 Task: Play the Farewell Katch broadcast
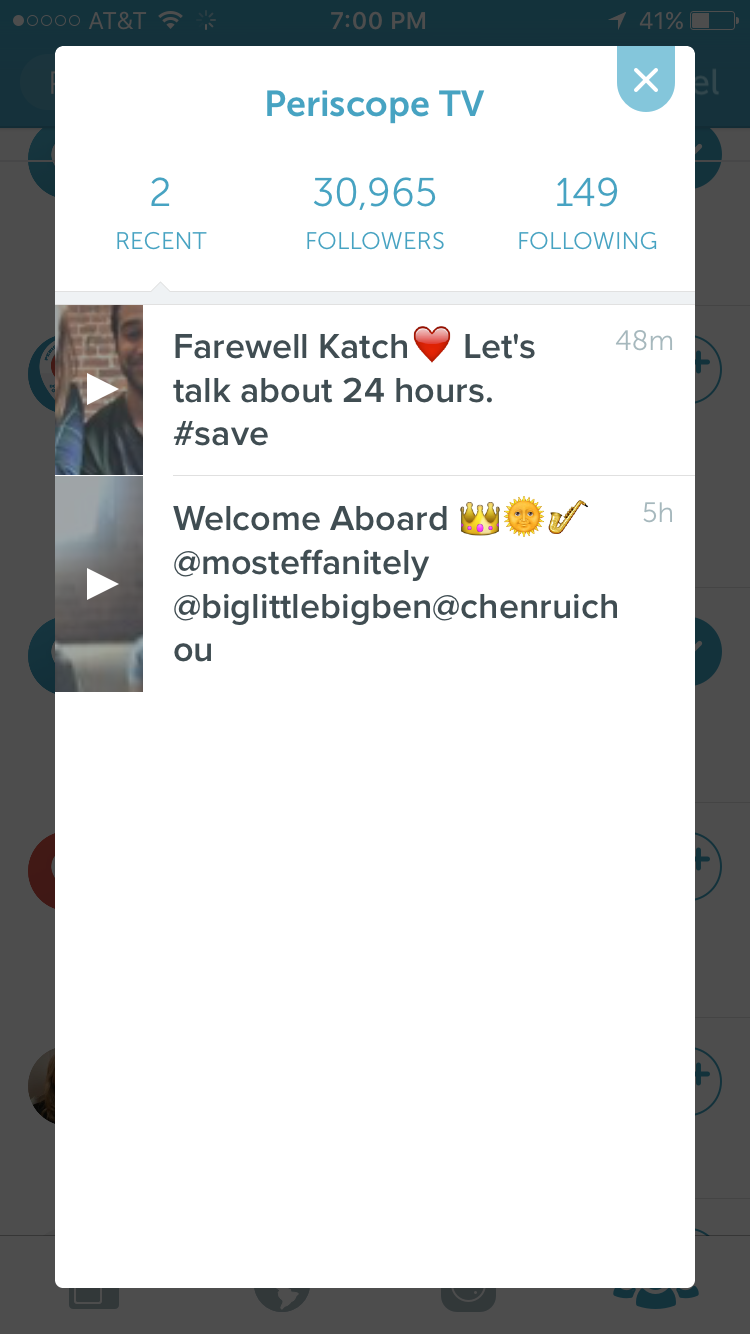tap(100, 390)
